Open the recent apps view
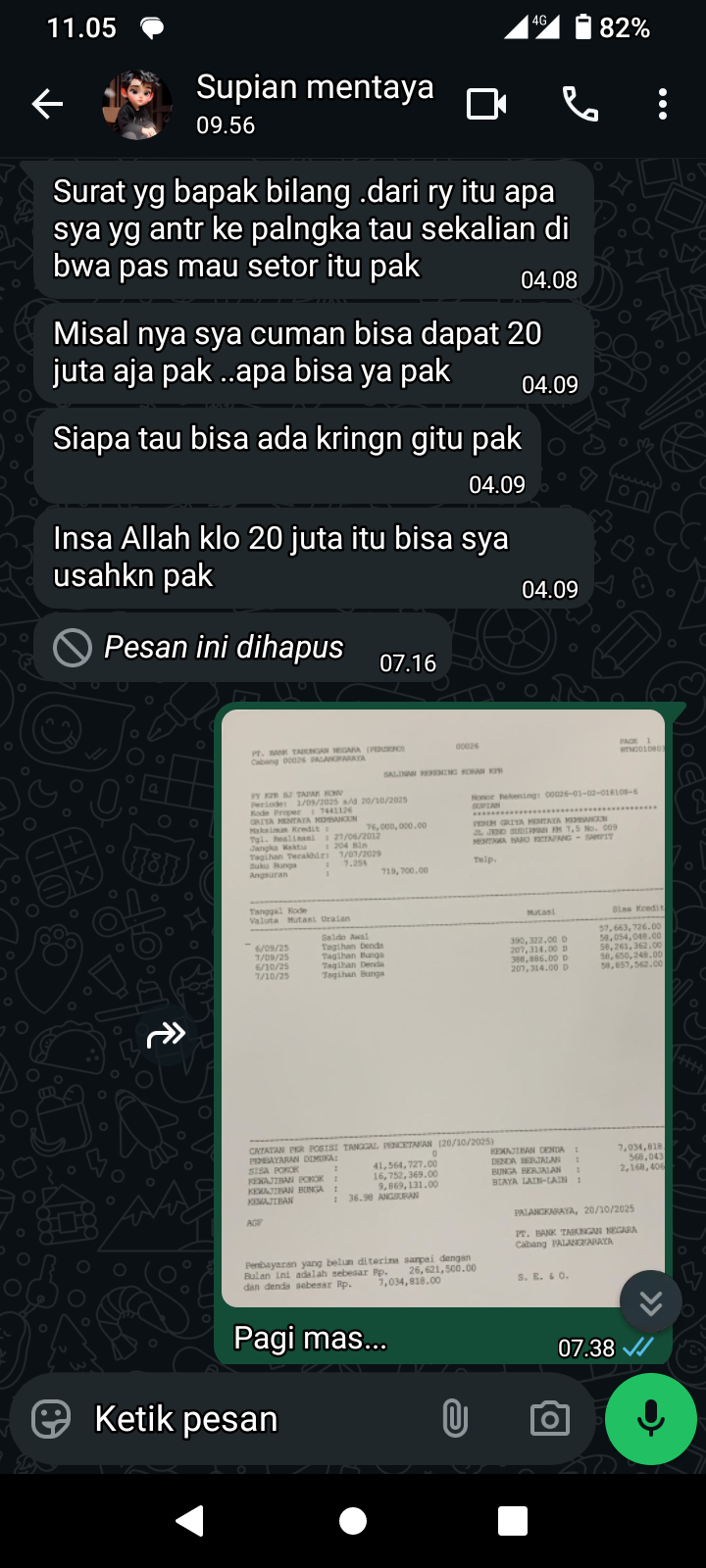The height and width of the screenshot is (1568, 706). pyautogui.click(x=513, y=1520)
